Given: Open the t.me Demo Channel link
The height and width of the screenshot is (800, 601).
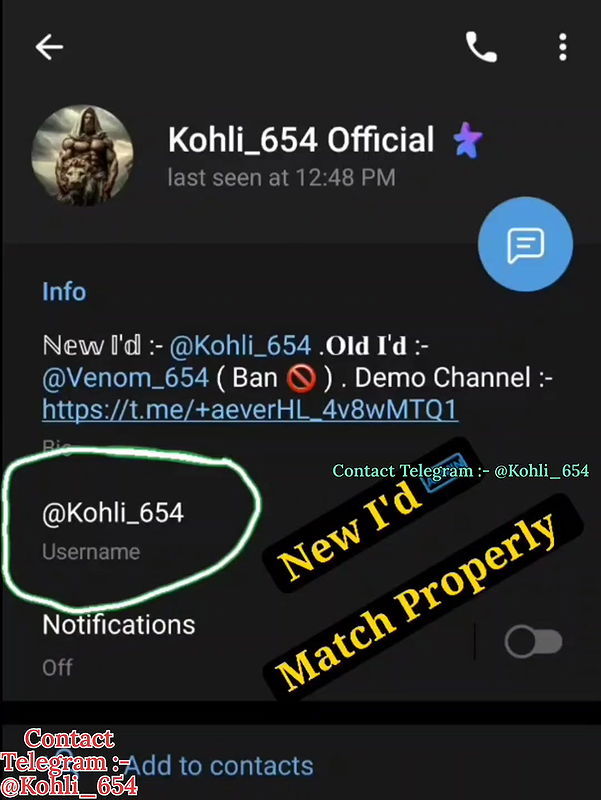Looking at the screenshot, I should (250, 410).
